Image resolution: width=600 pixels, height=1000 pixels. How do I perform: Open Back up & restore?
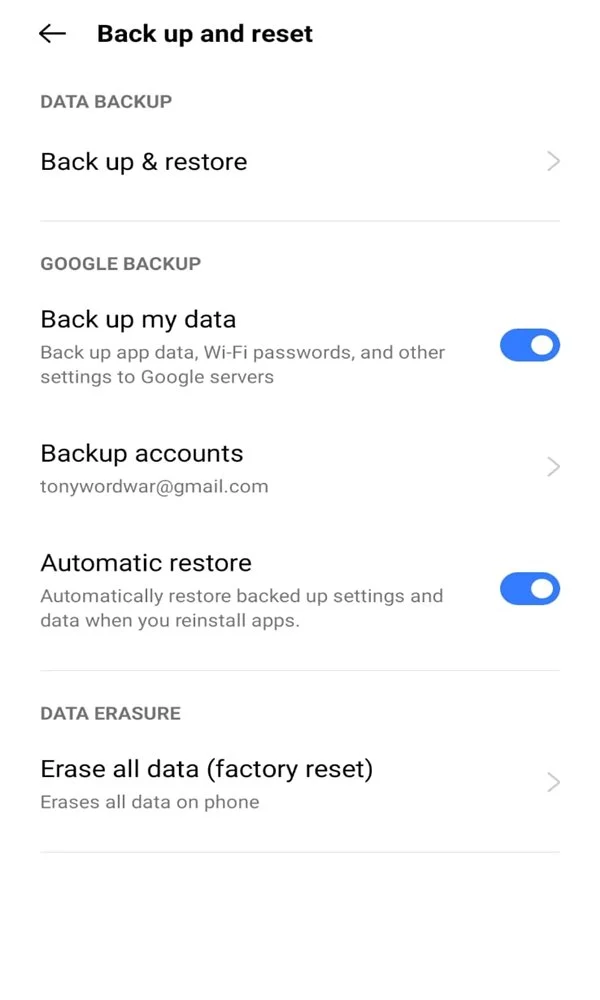300,162
